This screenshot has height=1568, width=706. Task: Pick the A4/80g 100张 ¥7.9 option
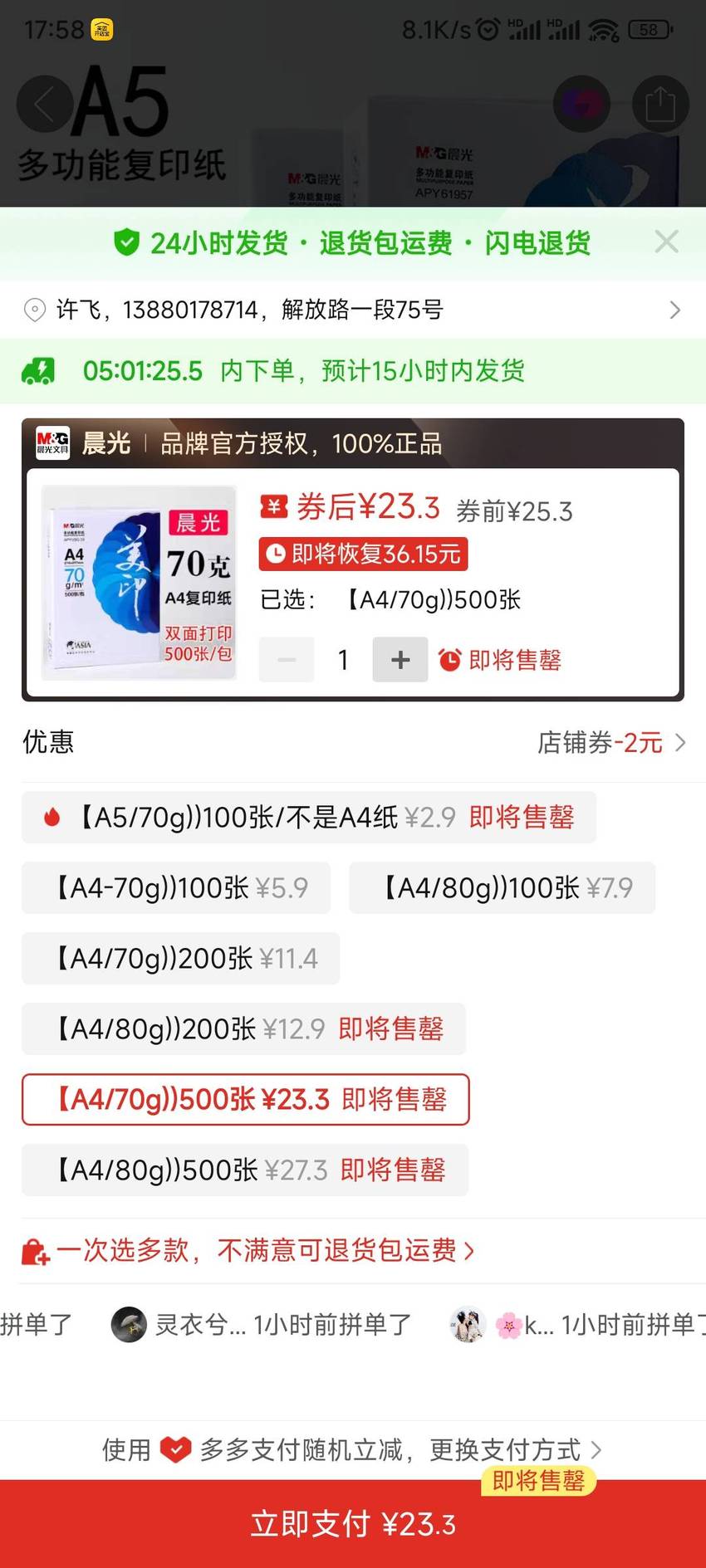tap(503, 888)
